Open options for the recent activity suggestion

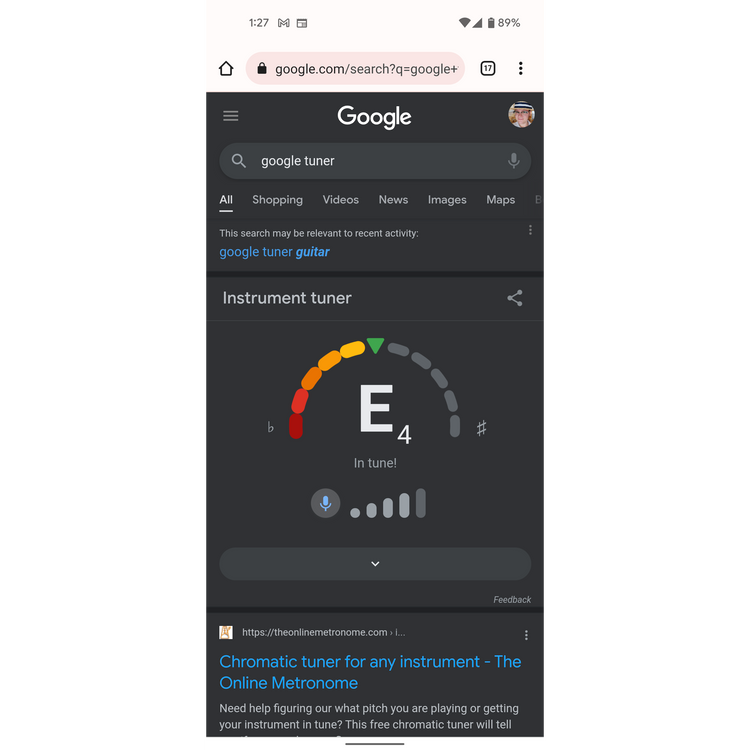(x=530, y=230)
